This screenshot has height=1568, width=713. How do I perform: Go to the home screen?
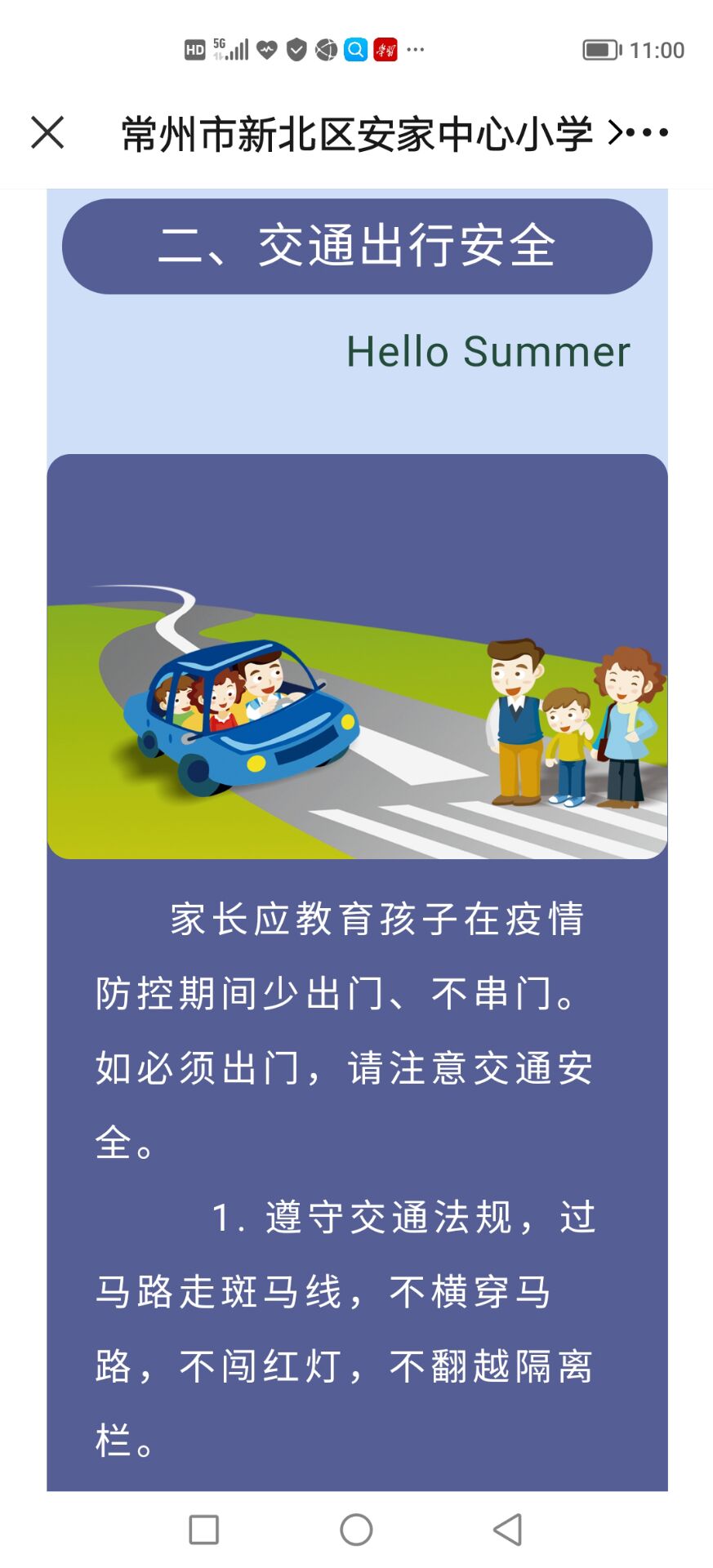pyautogui.click(x=356, y=1529)
